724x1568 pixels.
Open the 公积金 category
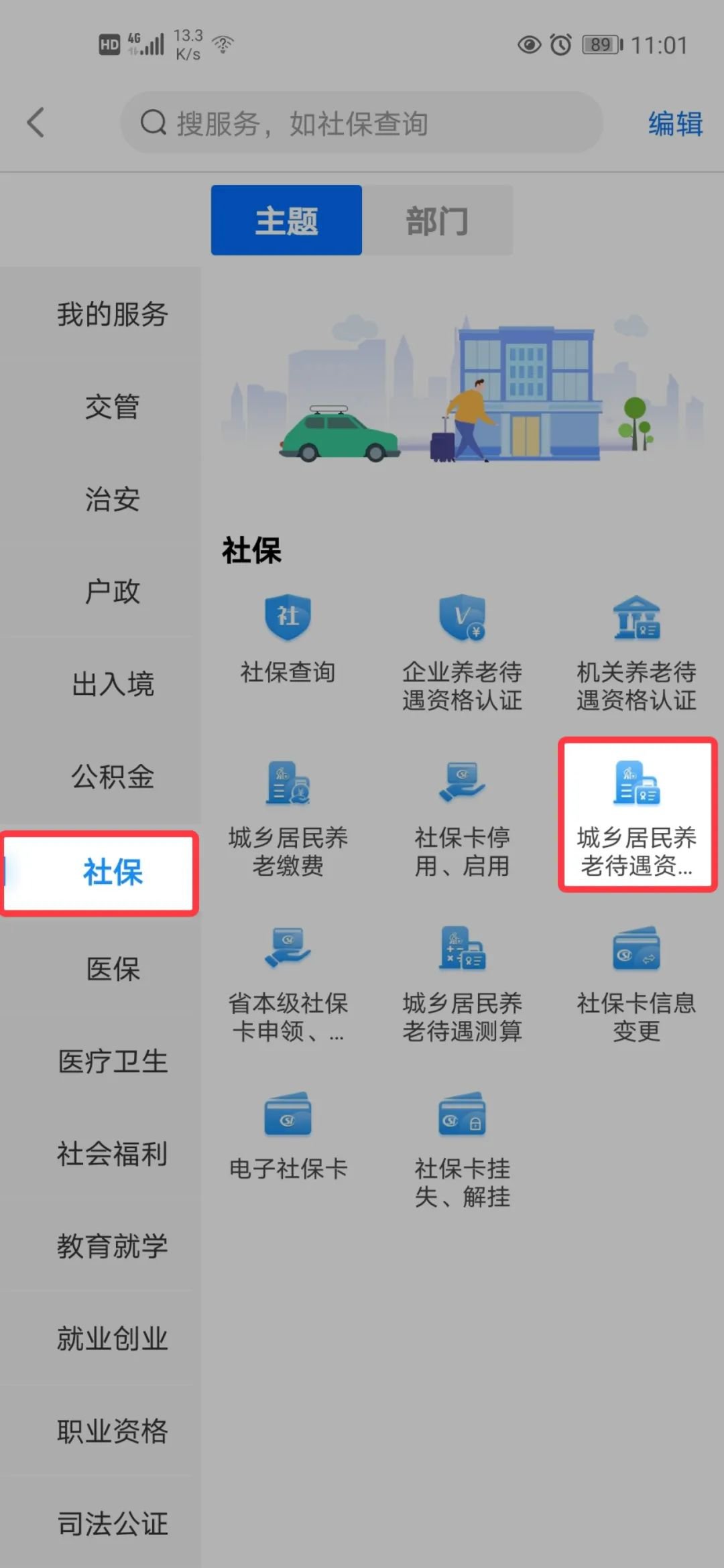(113, 777)
